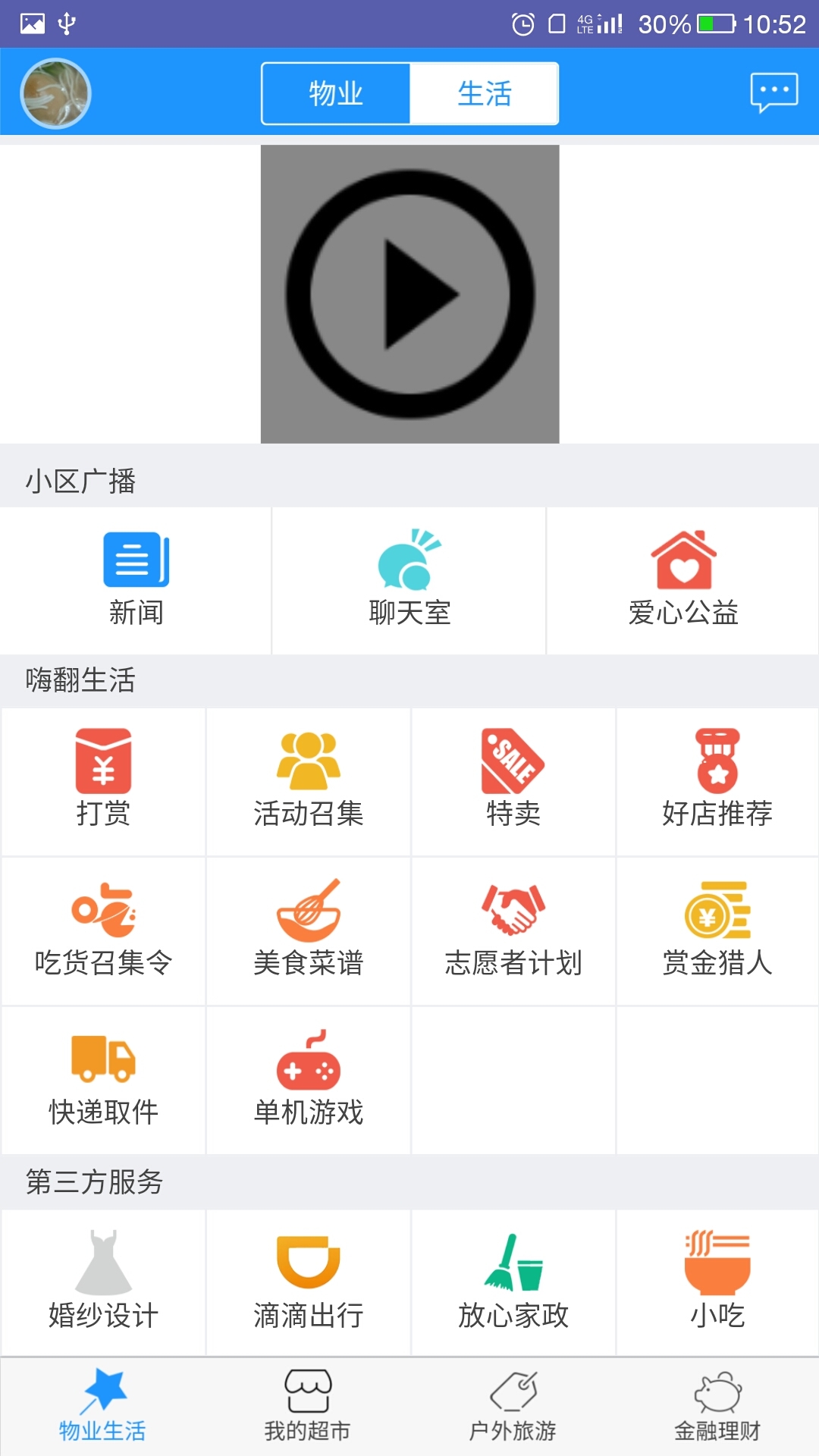Enter the 聊天室 chat room
819x1456 pixels.
[x=409, y=580]
